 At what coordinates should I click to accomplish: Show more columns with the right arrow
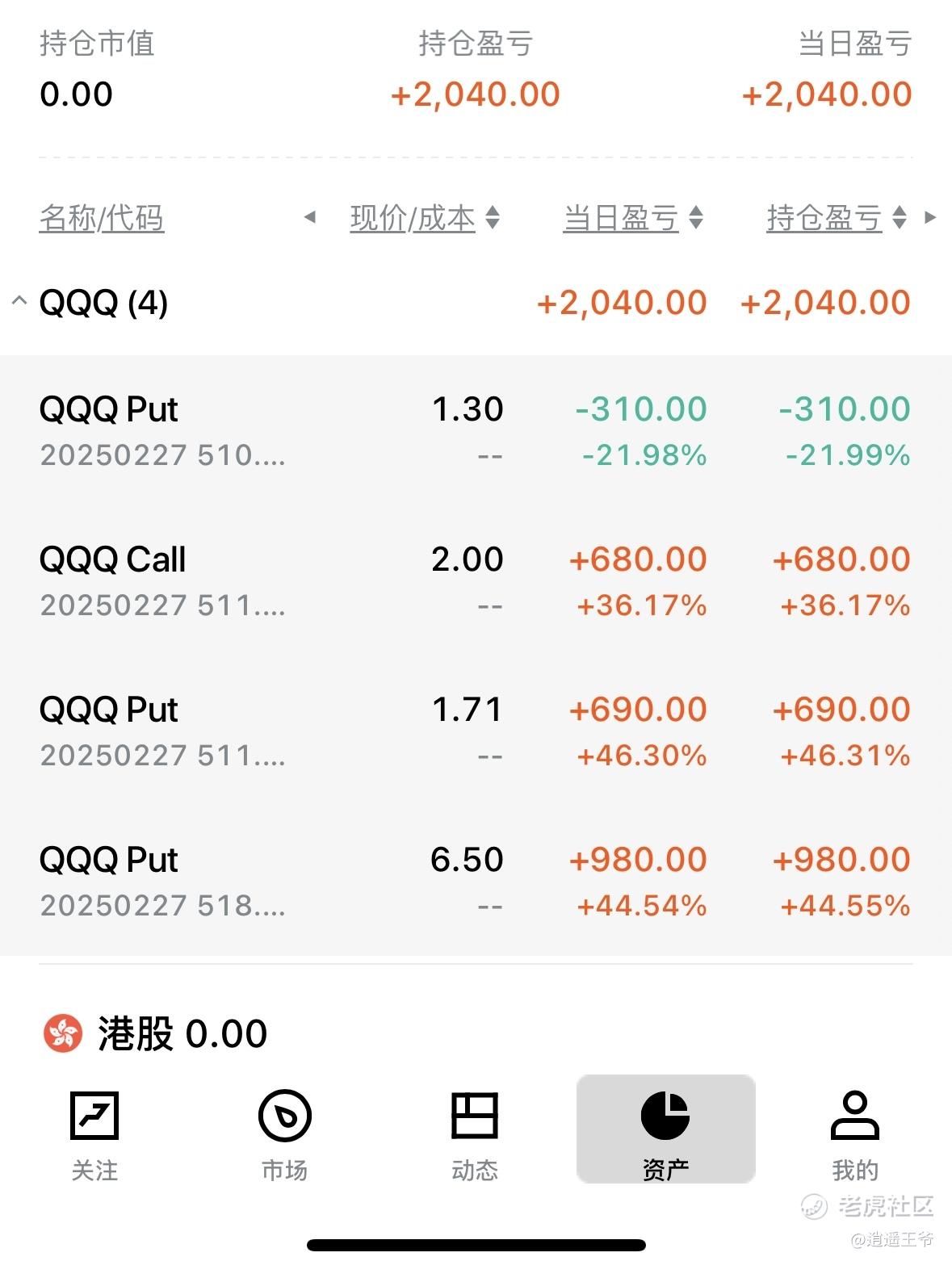[930, 217]
